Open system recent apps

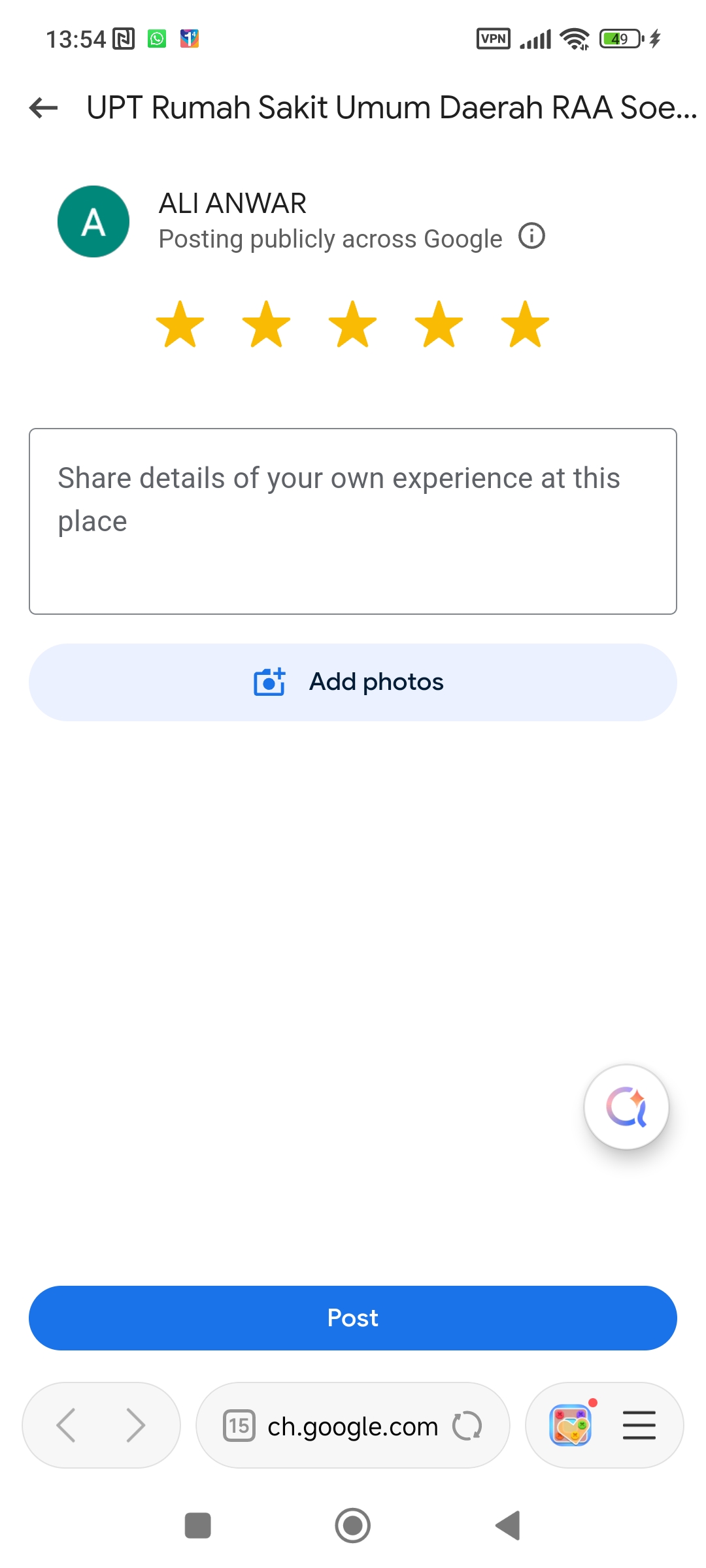[x=197, y=1526]
